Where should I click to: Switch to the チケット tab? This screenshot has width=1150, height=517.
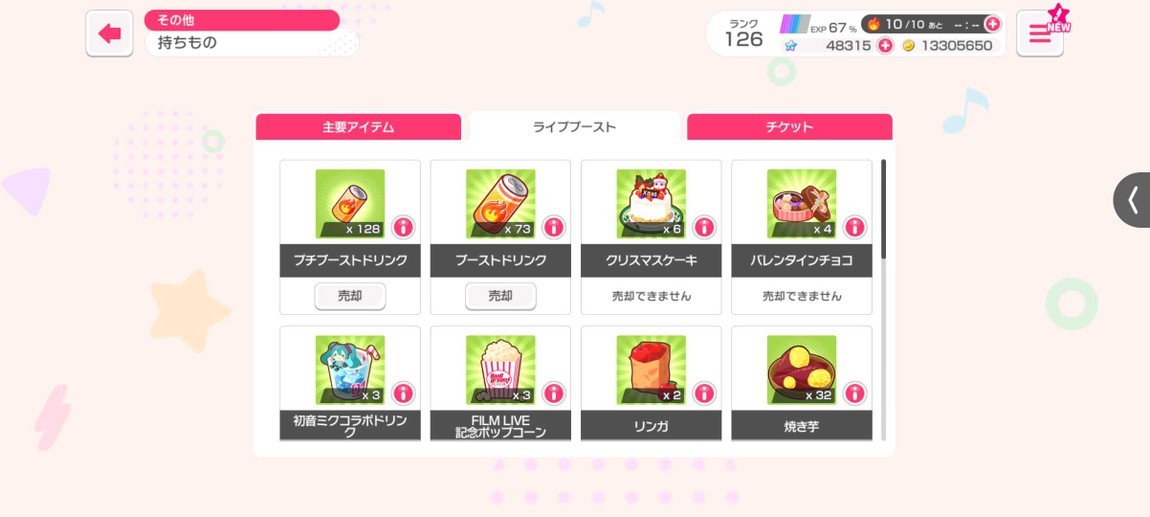pyautogui.click(x=789, y=127)
